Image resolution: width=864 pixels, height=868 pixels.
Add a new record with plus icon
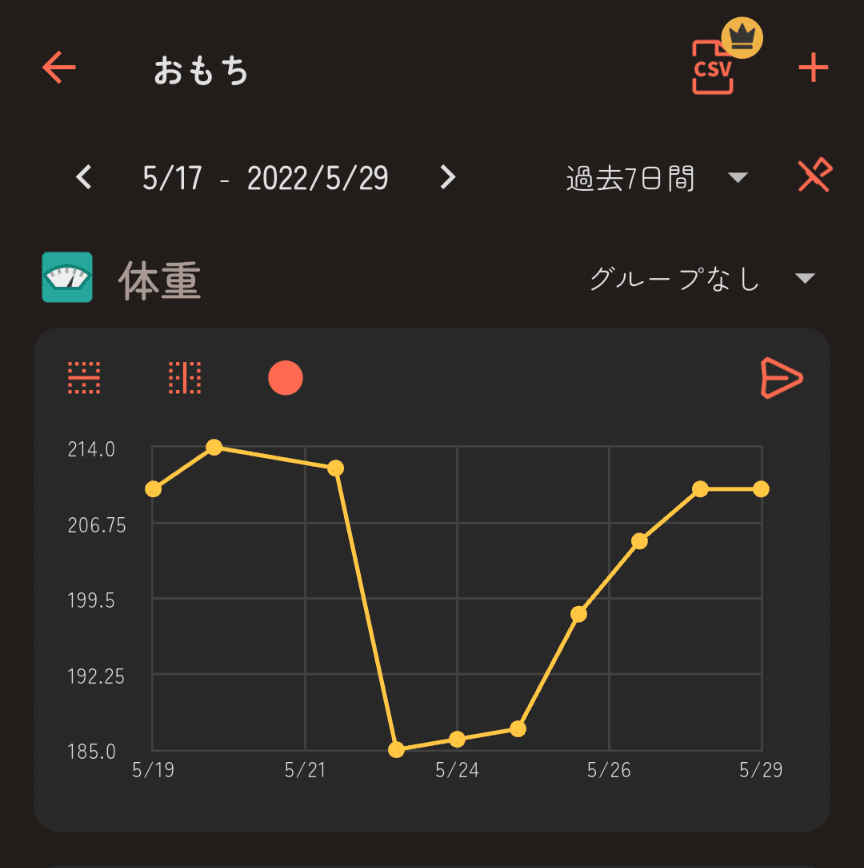click(x=813, y=68)
